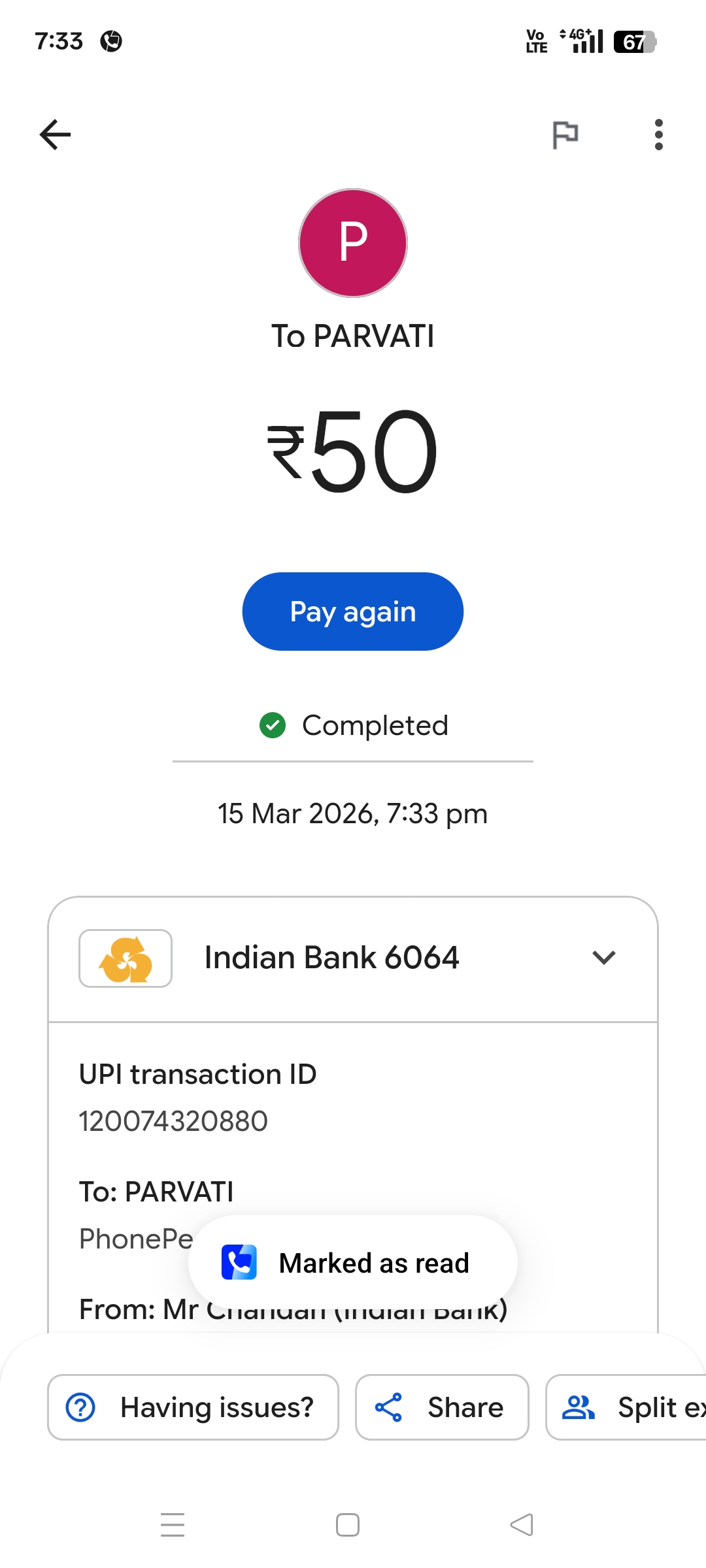Image resolution: width=706 pixels, height=1568 pixels.
Task: Open Having issues? help
Action: (x=193, y=1407)
